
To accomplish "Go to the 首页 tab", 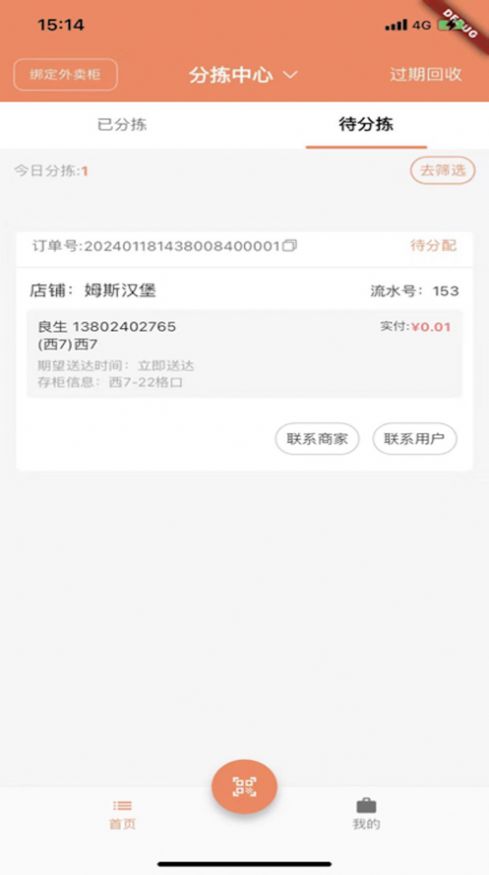I will (122, 815).
